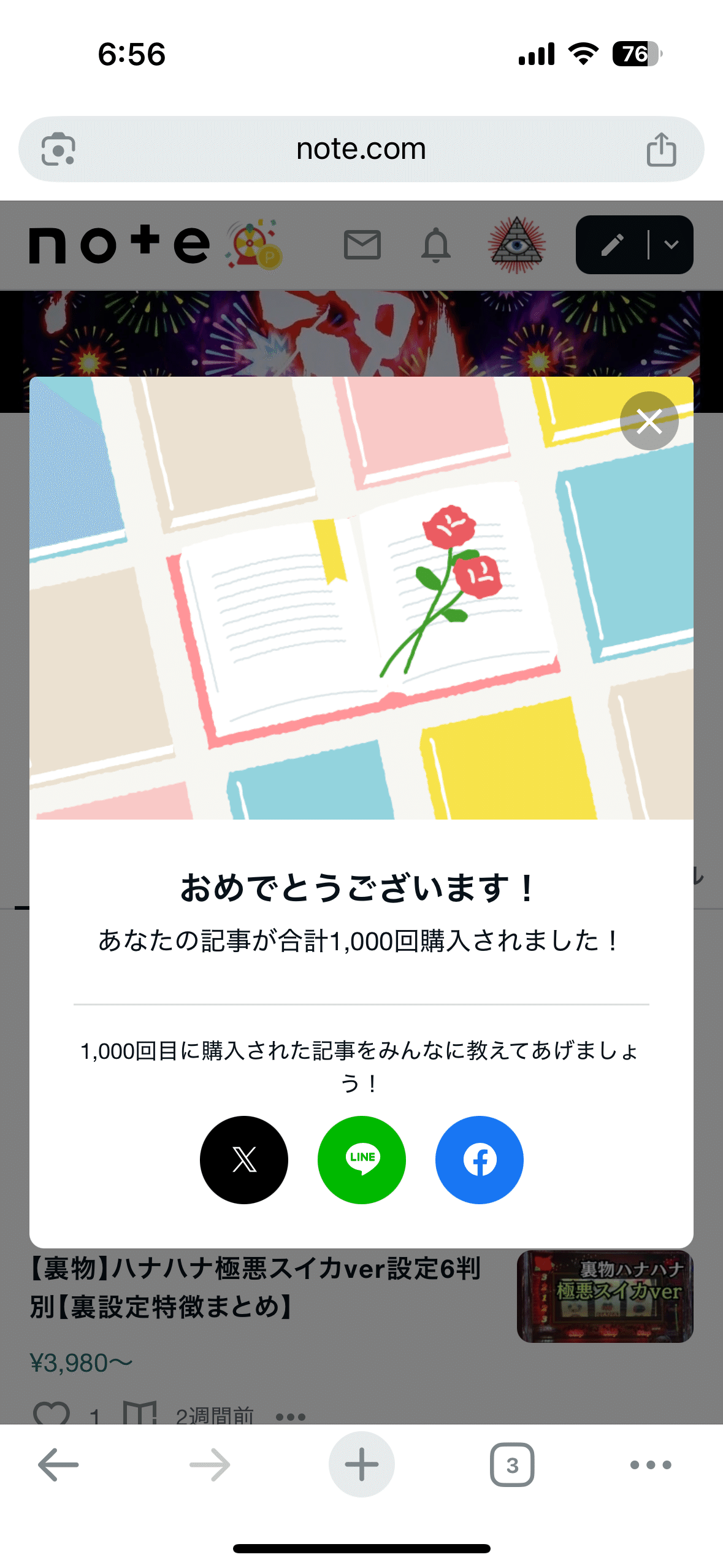Open your profile avatar menu
The image size is (723, 1568).
(518, 244)
